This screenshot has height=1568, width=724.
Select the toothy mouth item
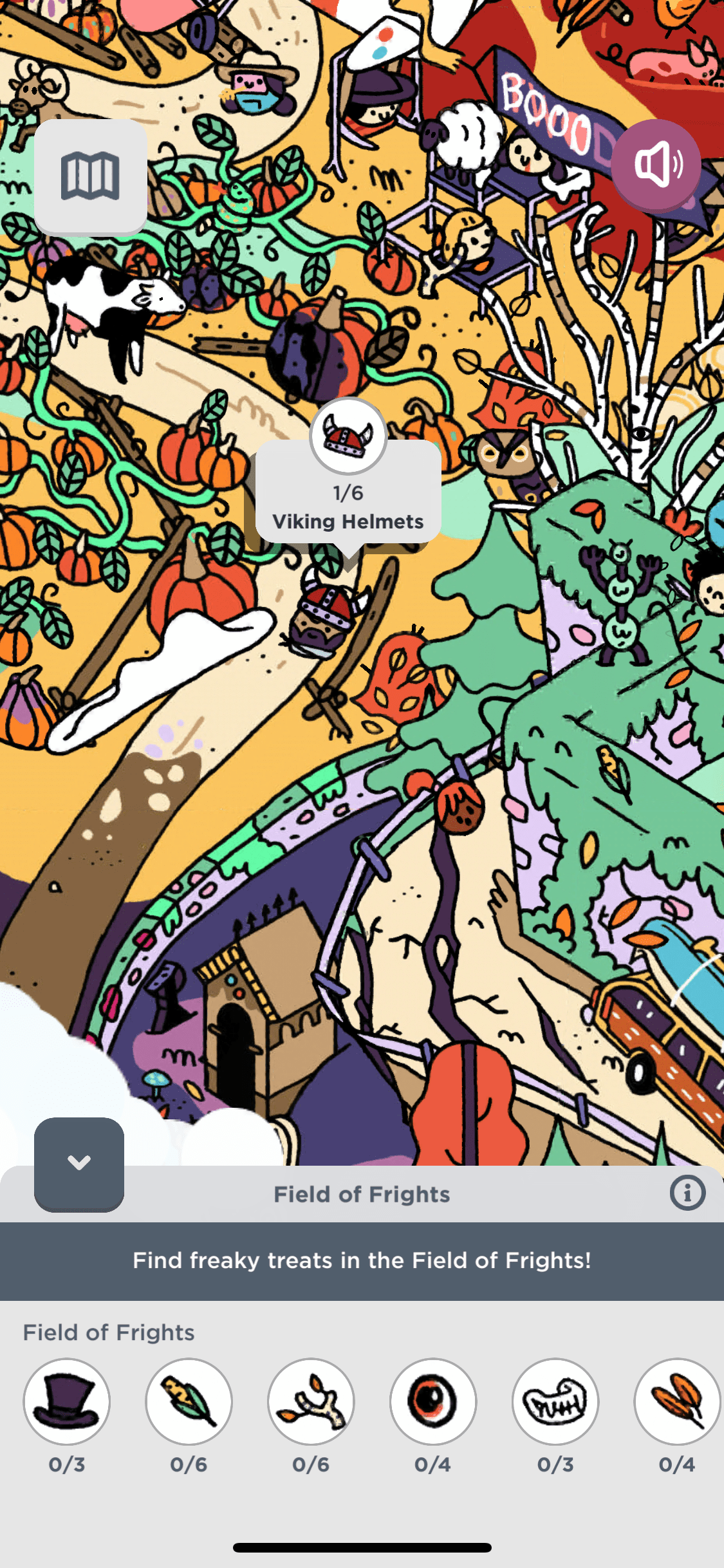click(555, 1401)
